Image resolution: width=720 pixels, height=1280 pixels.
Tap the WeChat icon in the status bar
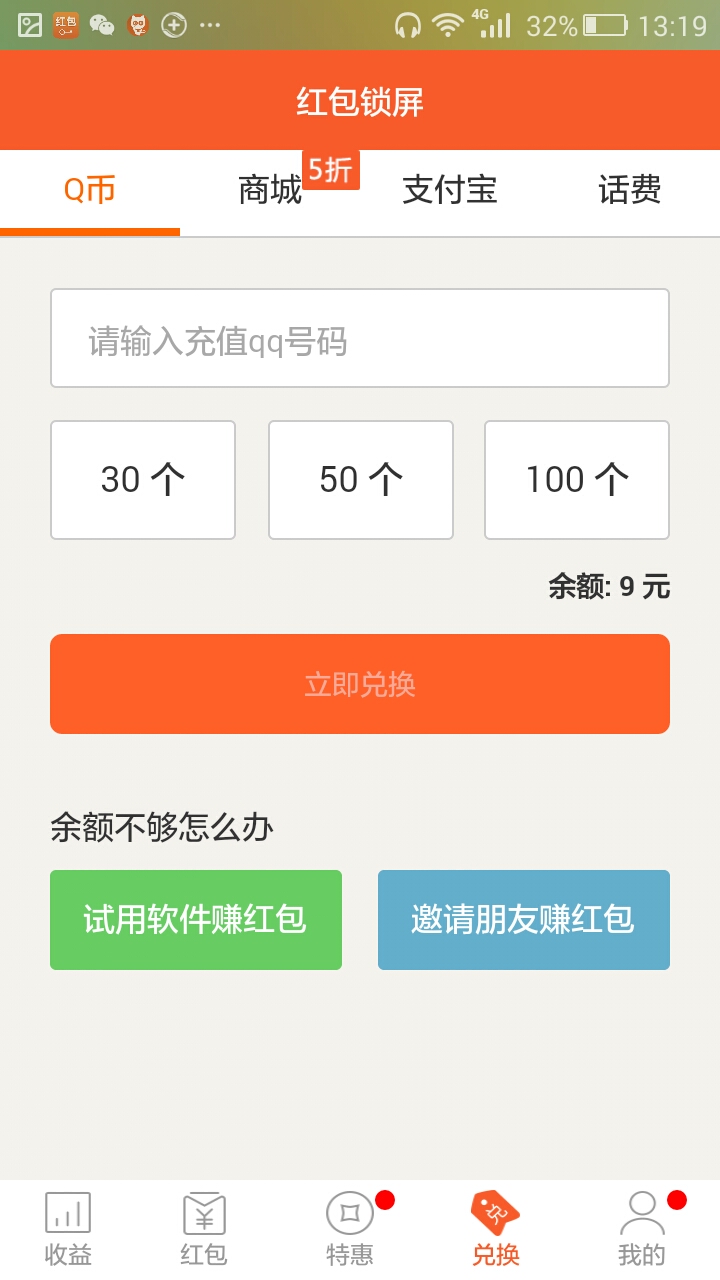[x=100, y=22]
